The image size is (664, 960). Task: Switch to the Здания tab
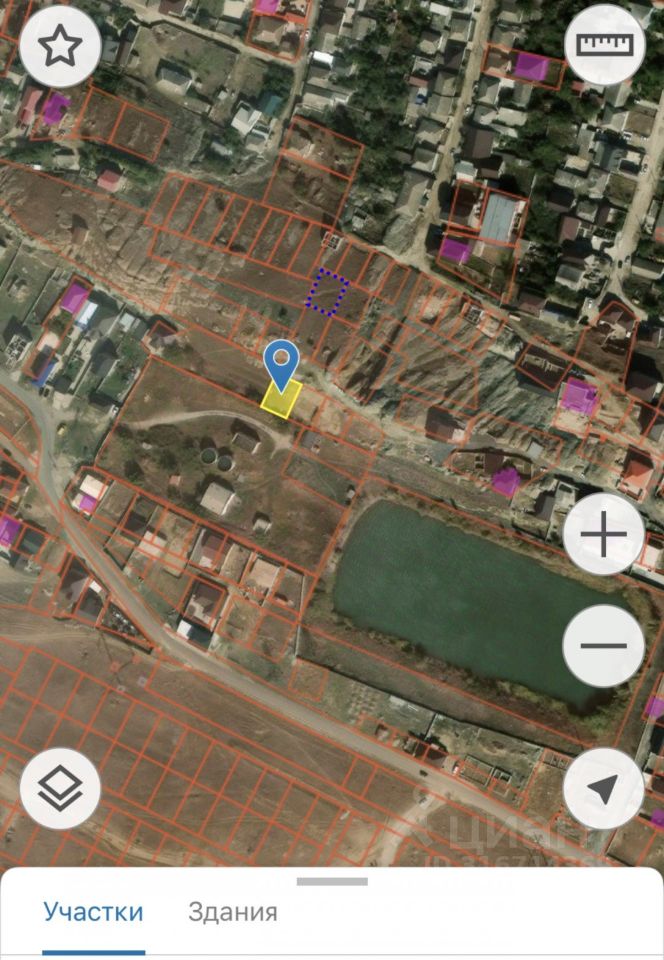click(233, 912)
